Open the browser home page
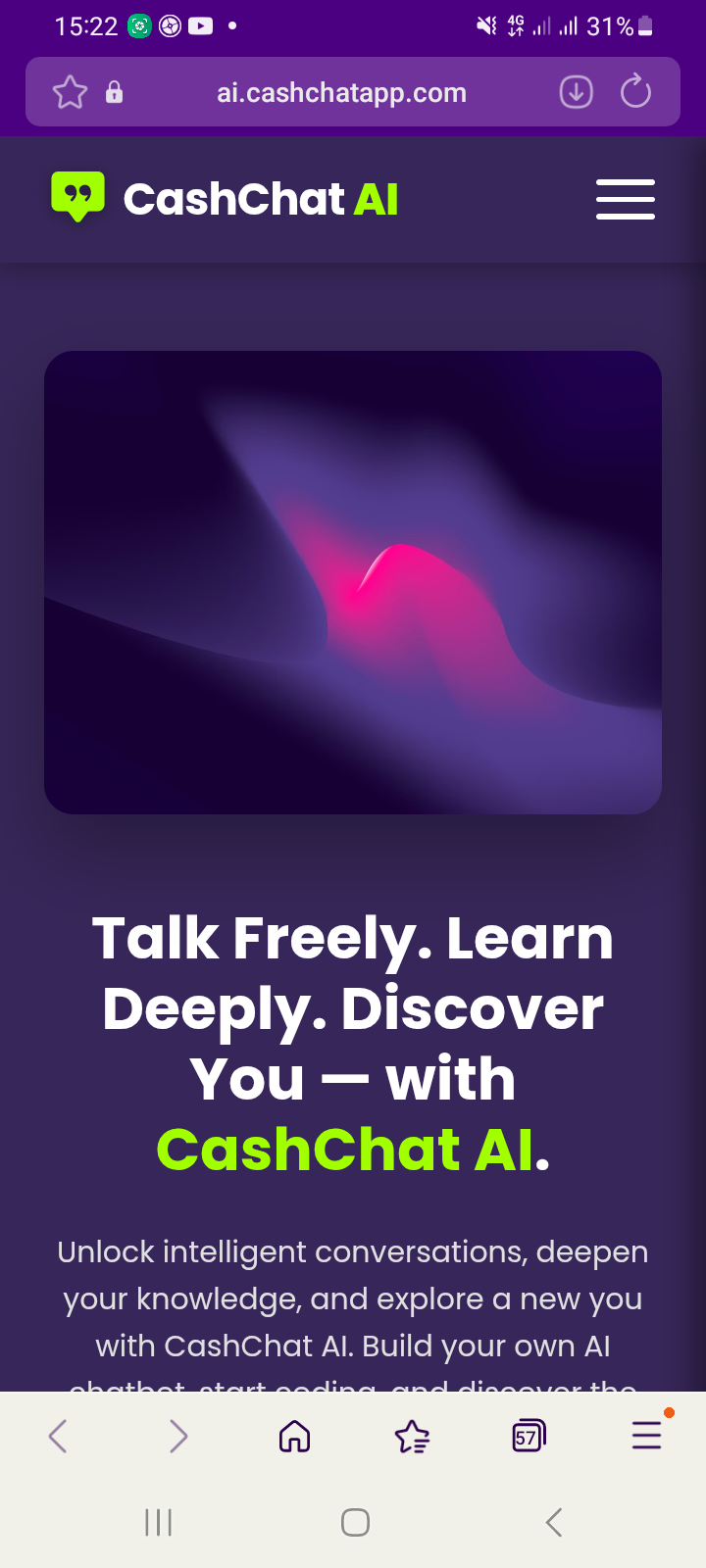This screenshot has width=706, height=1568. coord(294,1437)
